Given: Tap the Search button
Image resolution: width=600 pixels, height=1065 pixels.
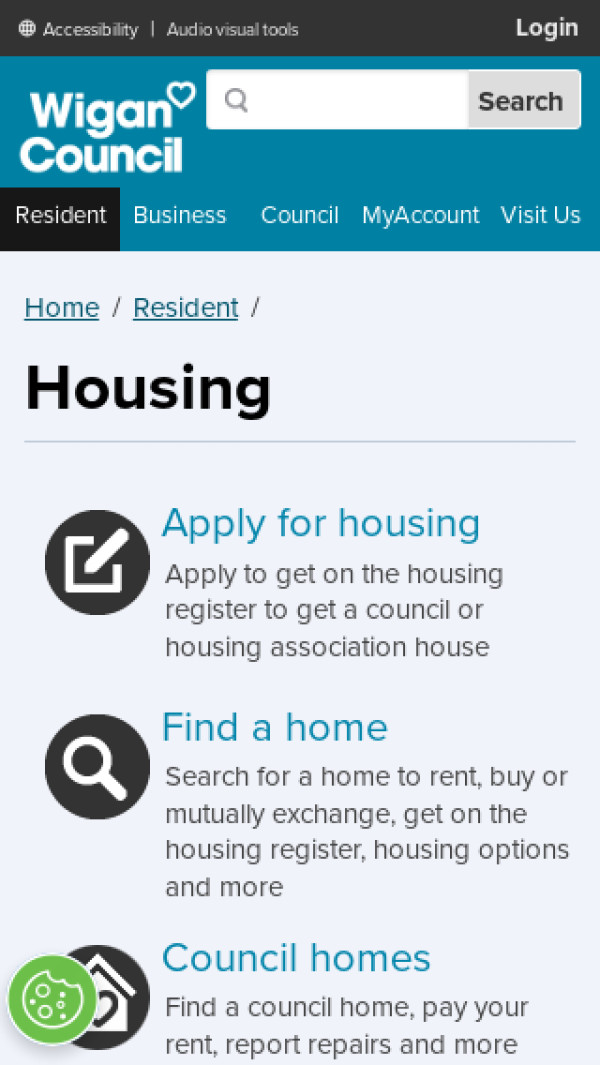Looking at the screenshot, I should (521, 101).
